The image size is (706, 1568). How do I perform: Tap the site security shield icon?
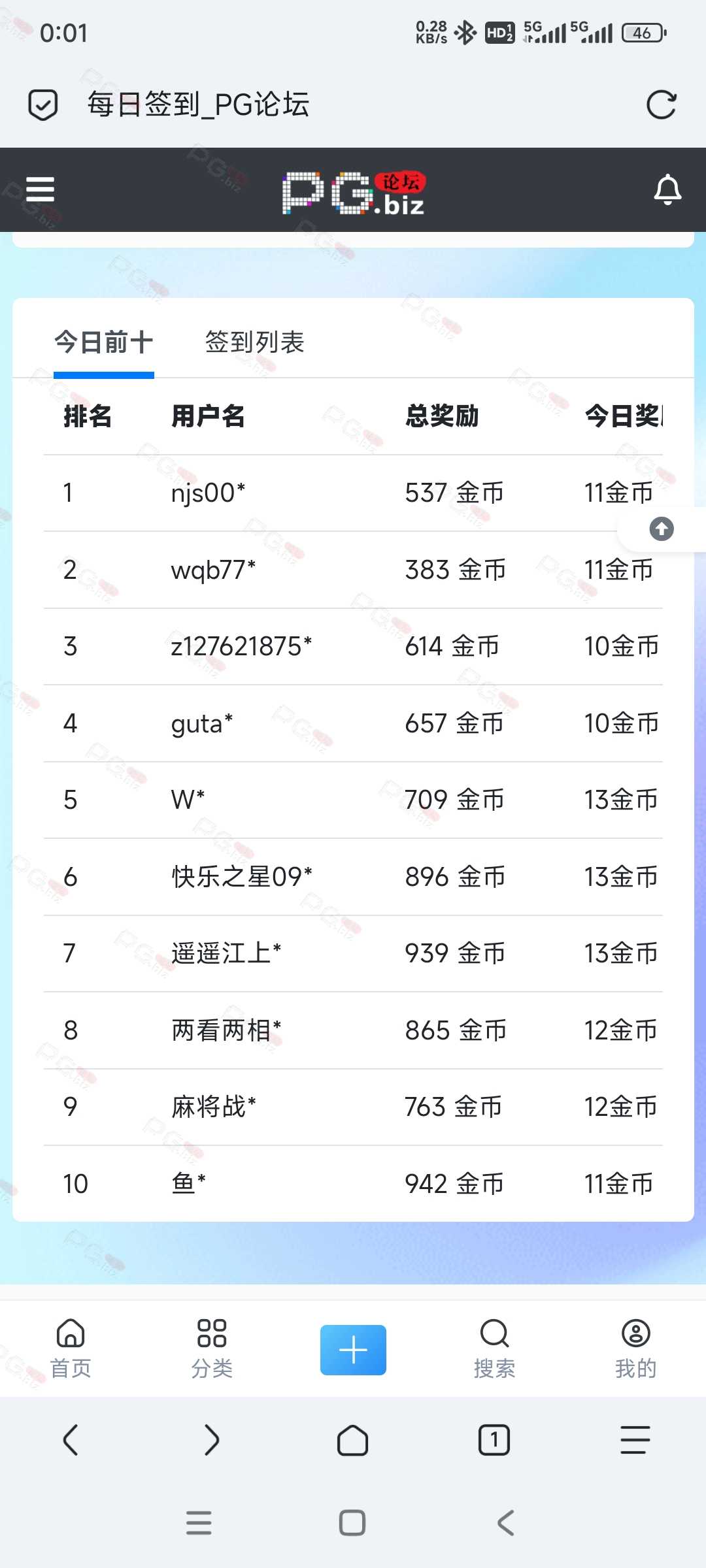(x=43, y=105)
